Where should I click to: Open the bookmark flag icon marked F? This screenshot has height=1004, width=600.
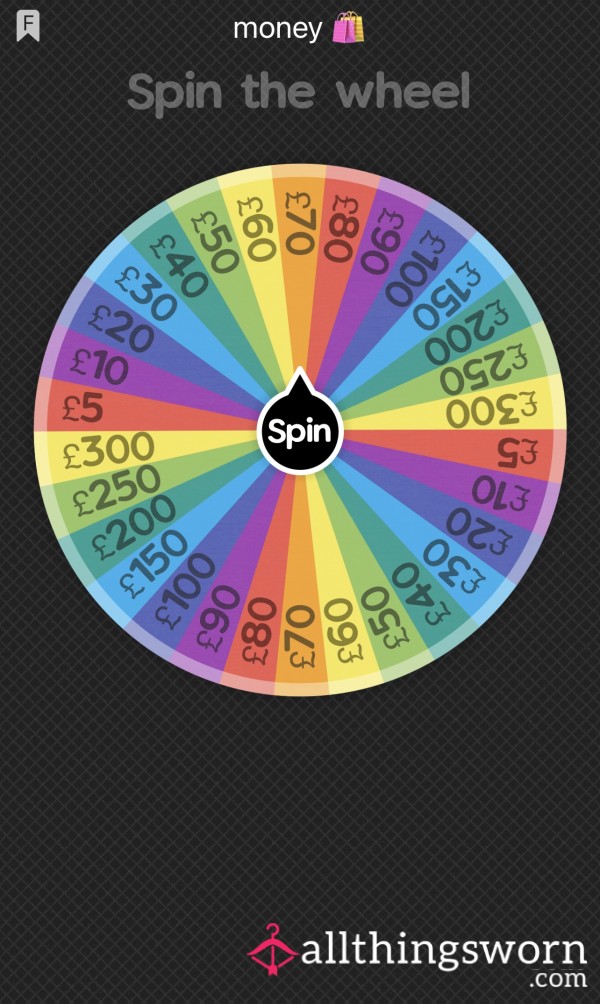28,26
